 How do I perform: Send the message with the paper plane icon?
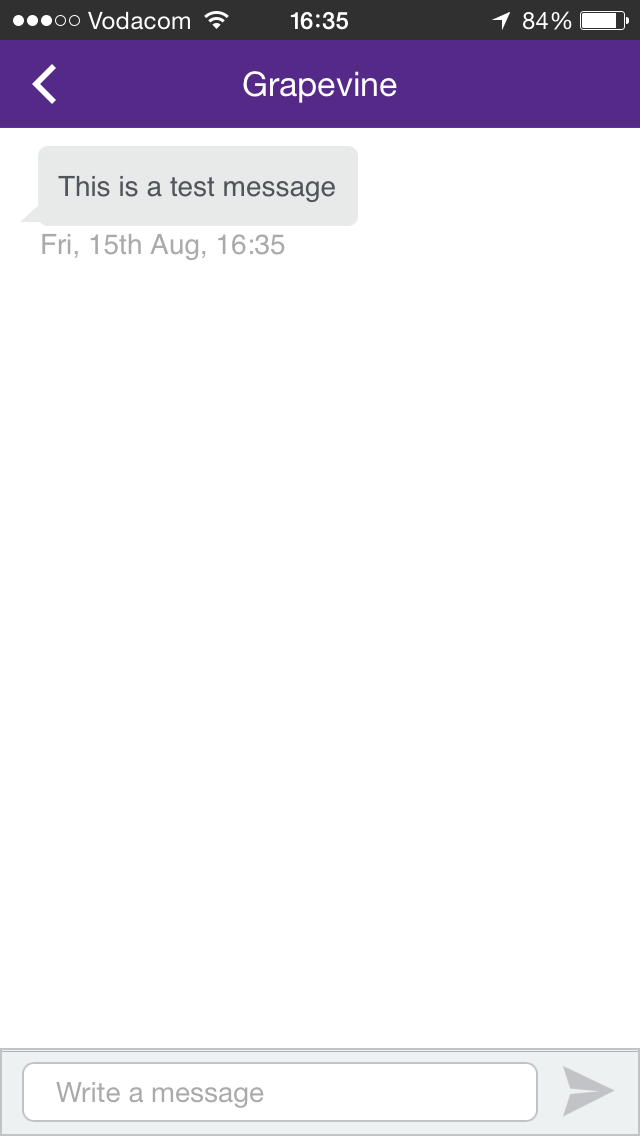click(588, 1091)
